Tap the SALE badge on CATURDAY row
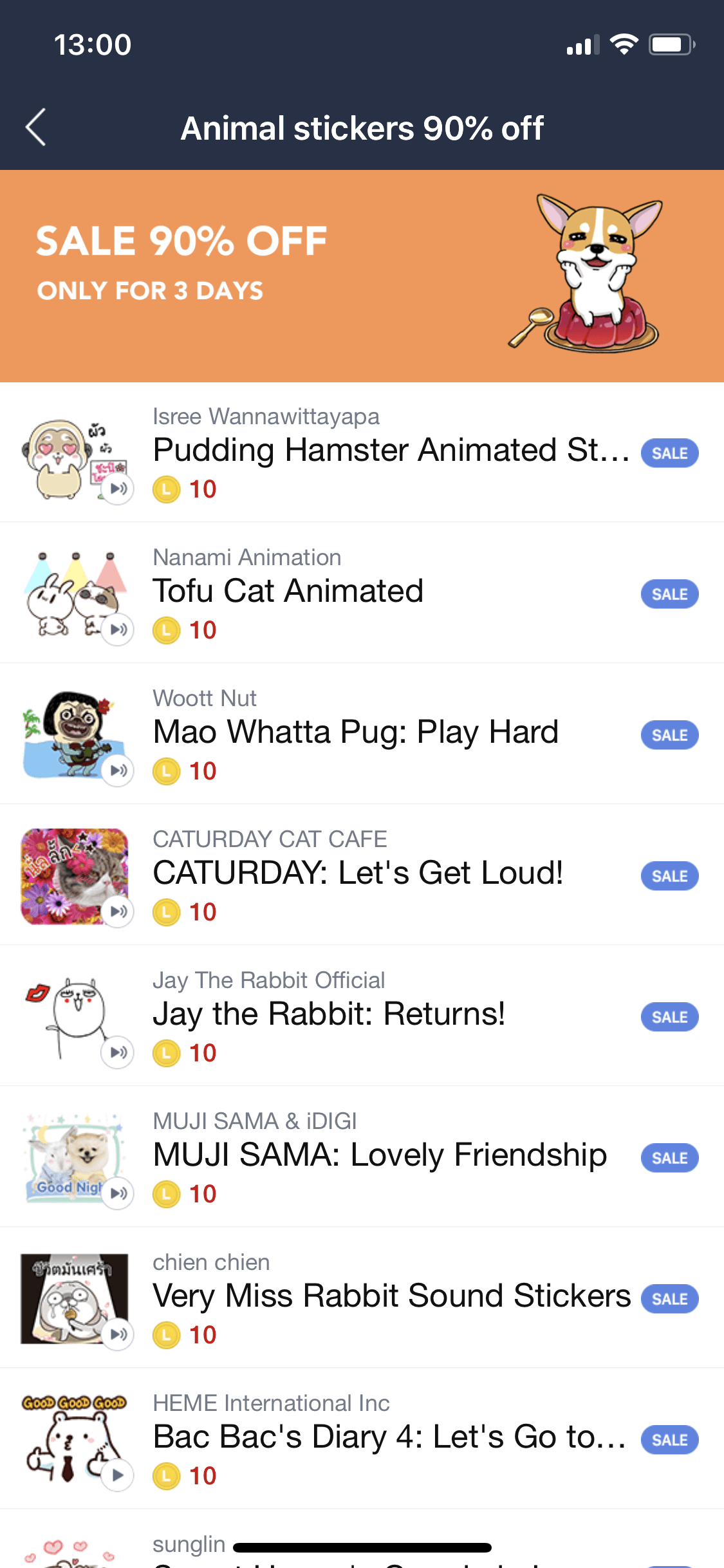The image size is (724, 1568). point(669,875)
